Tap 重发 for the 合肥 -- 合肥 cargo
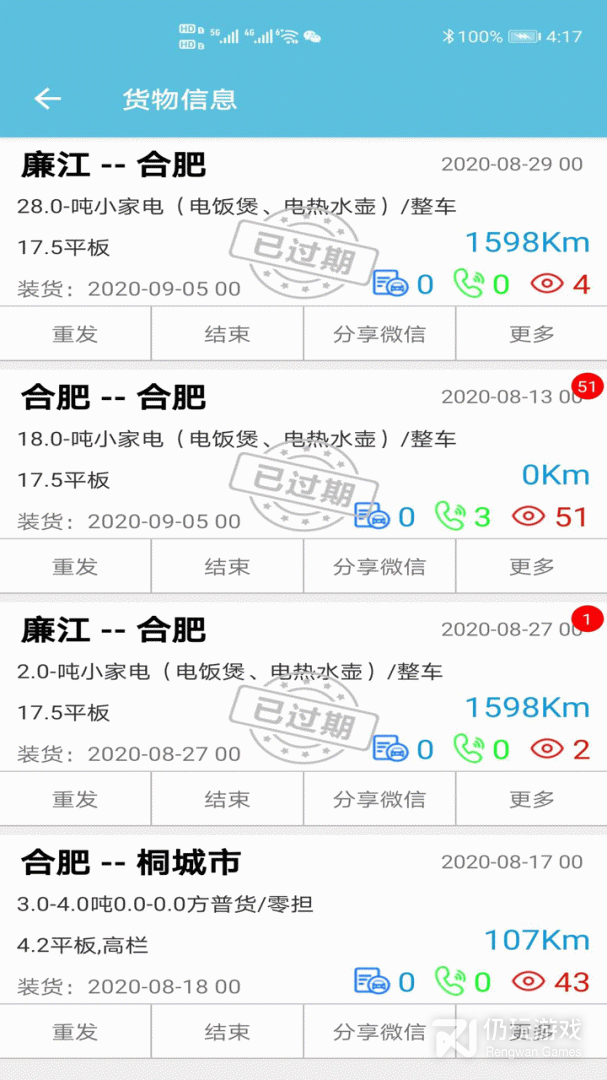This screenshot has height=1080, width=607. (x=75, y=567)
